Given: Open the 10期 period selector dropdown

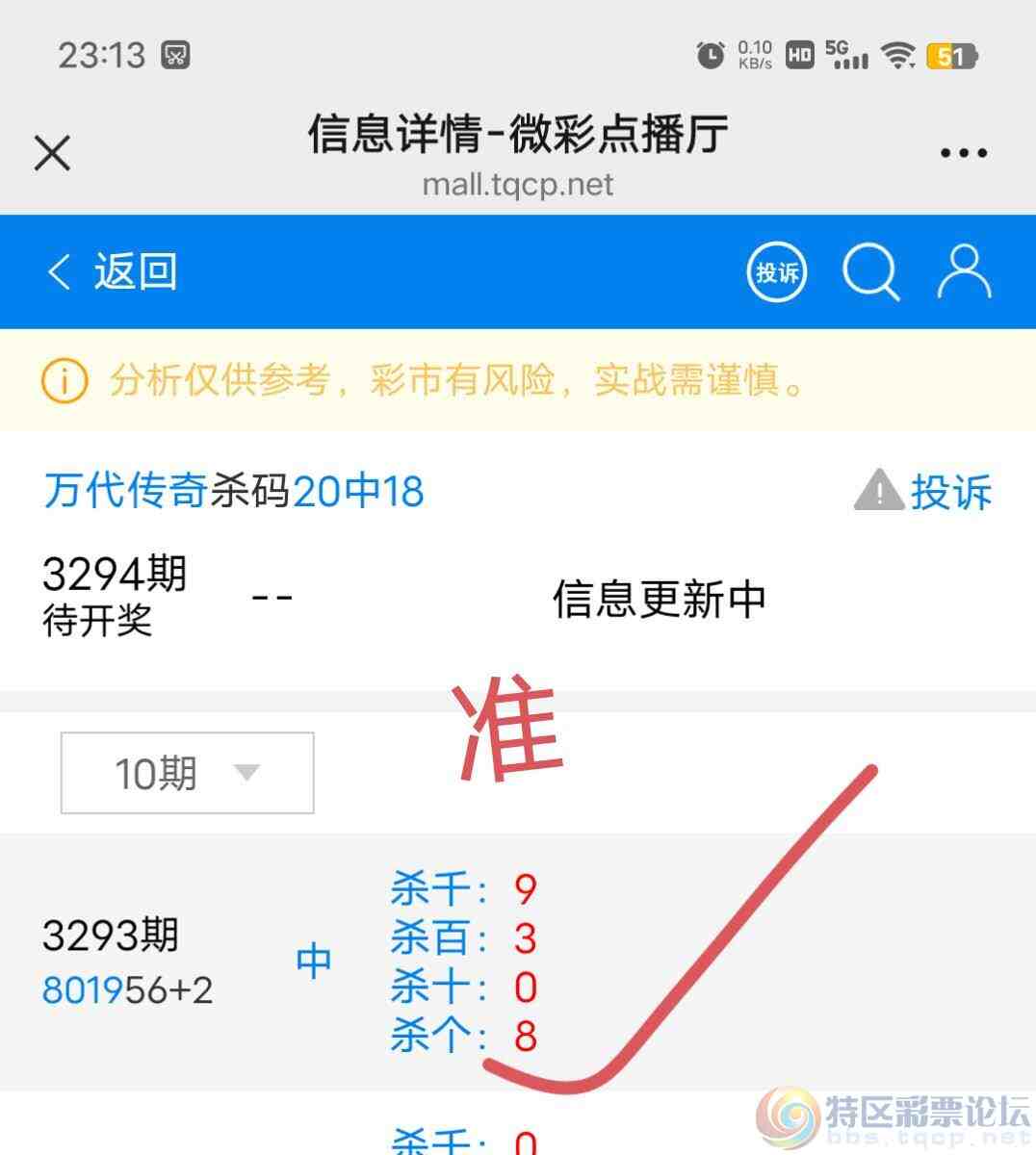Looking at the screenshot, I should point(187,771).
